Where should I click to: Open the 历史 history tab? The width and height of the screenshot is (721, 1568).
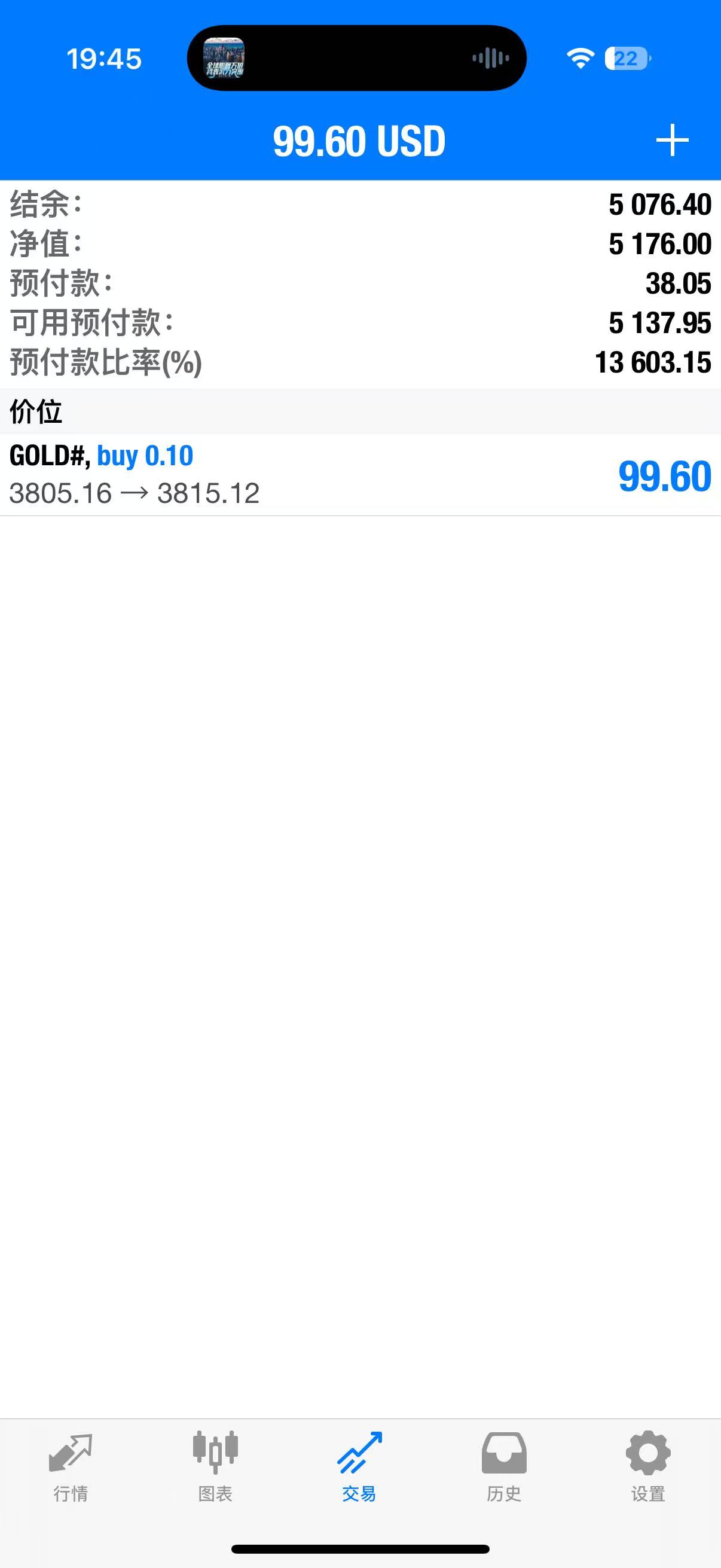coord(504,1467)
